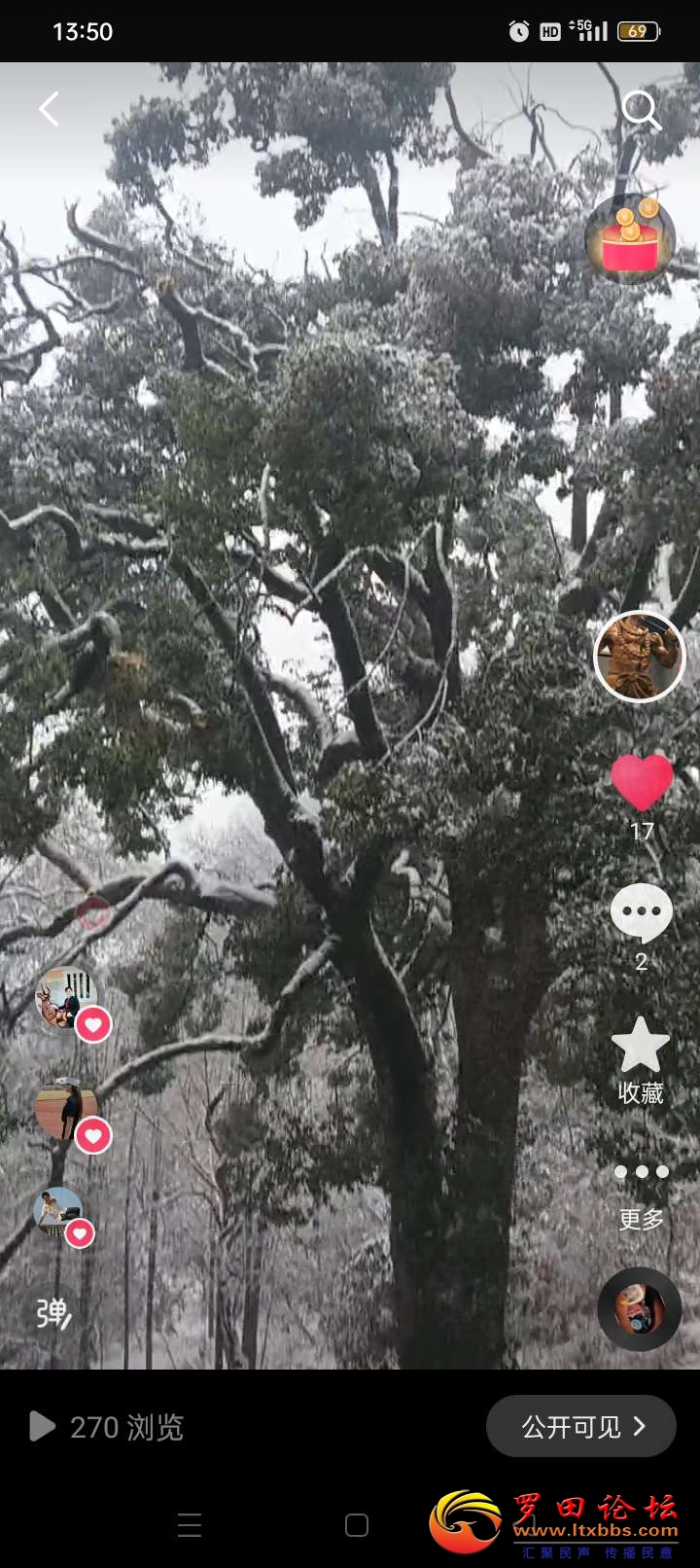
Task: Open 公开可见 visibility settings
Action: click(581, 1426)
